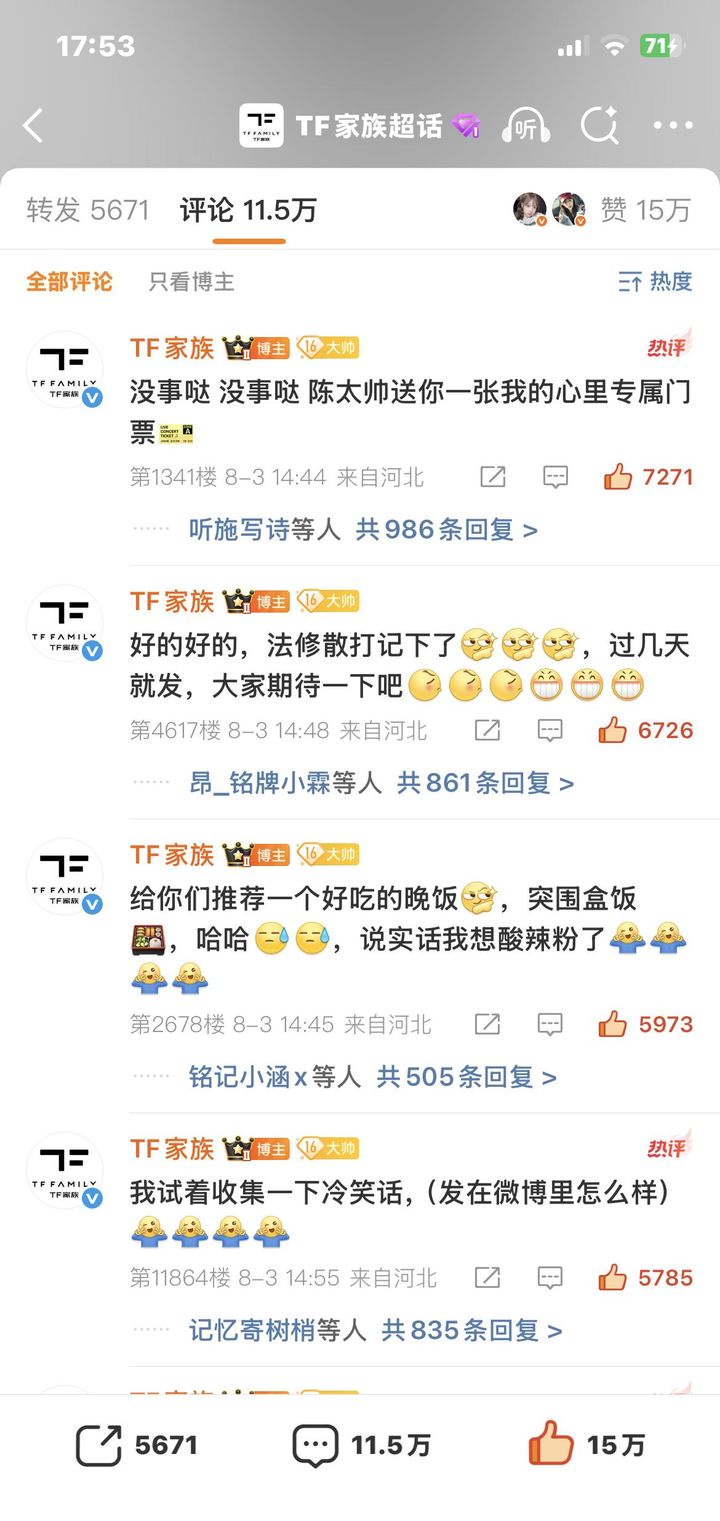
Task: Reply to the 法修散打记下了 comment
Action: 549,731
